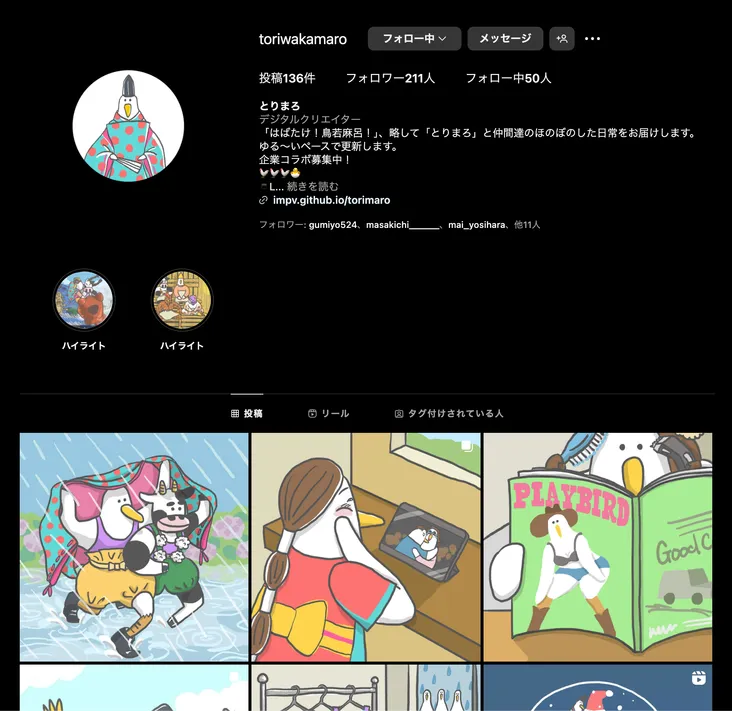The width and height of the screenshot is (732, 711).
Task: Open the toriwakamaro profile picture
Action: [128, 126]
